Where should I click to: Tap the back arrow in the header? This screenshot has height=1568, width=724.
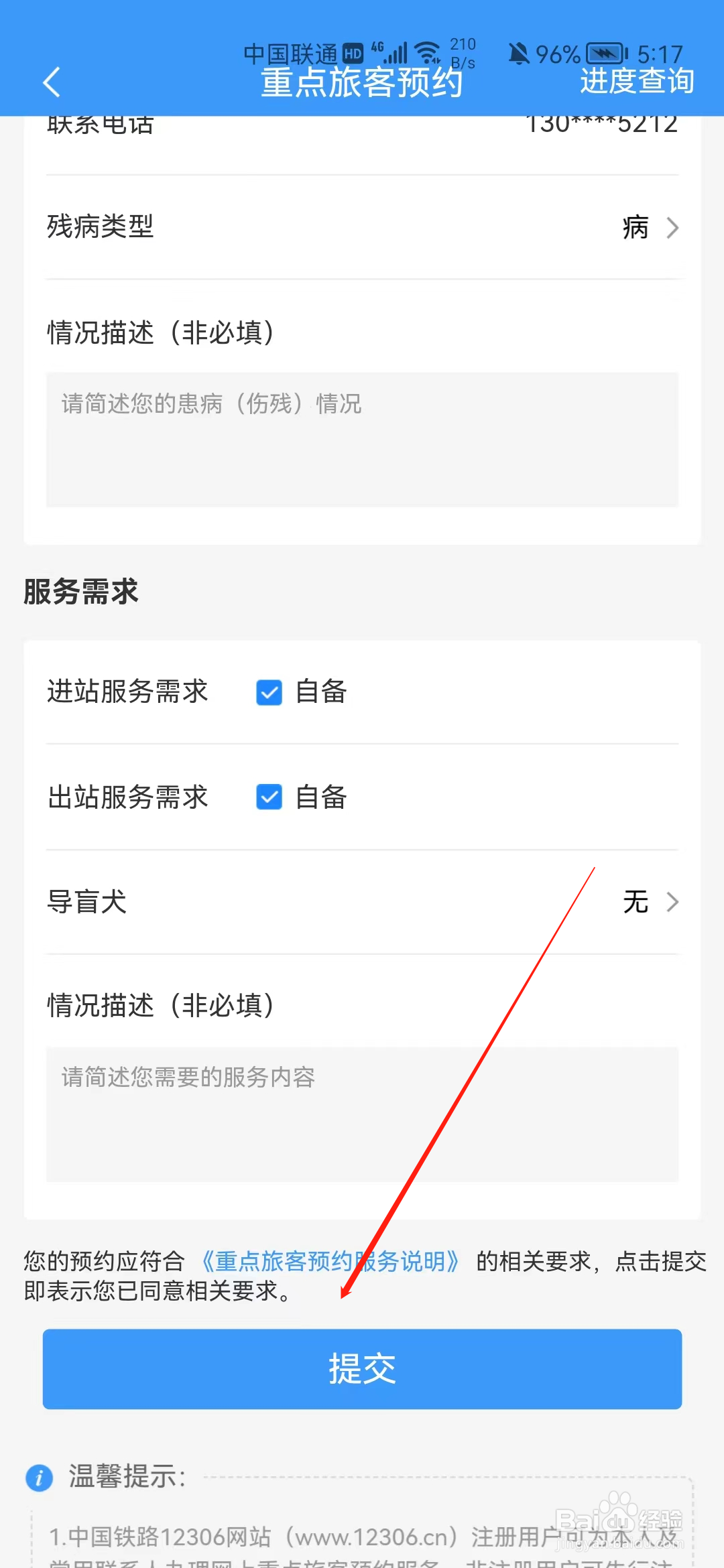51,82
